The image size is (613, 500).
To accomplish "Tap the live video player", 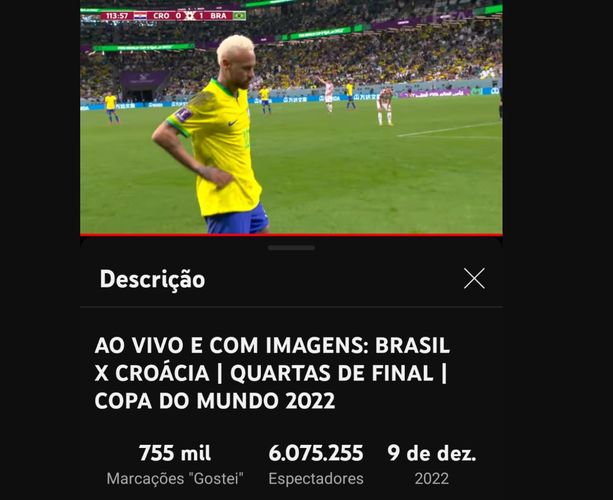I will coord(291,118).
